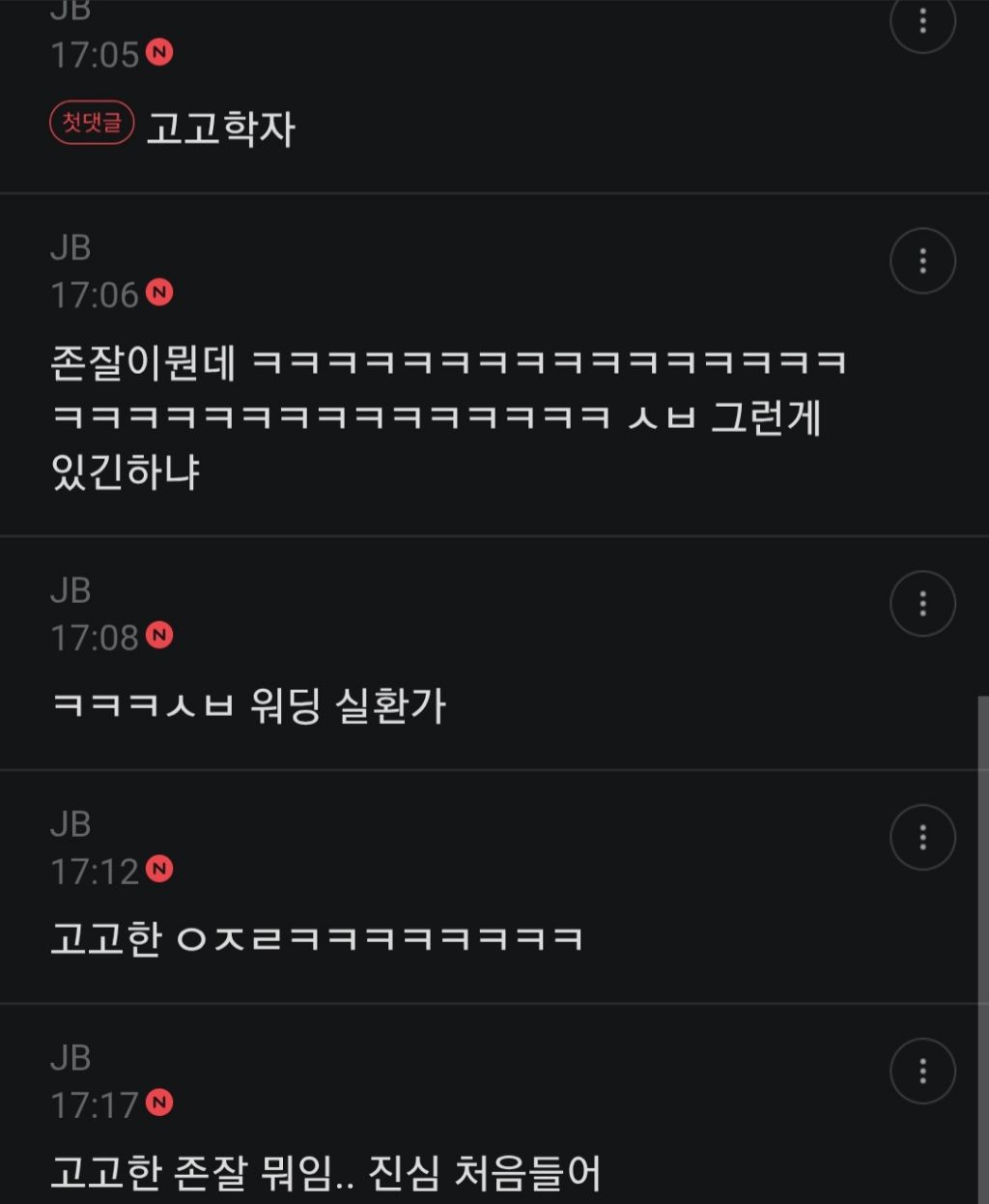Click the N new-comment badge beside 17:08
Screen dimensions: 989x1204
157,635
